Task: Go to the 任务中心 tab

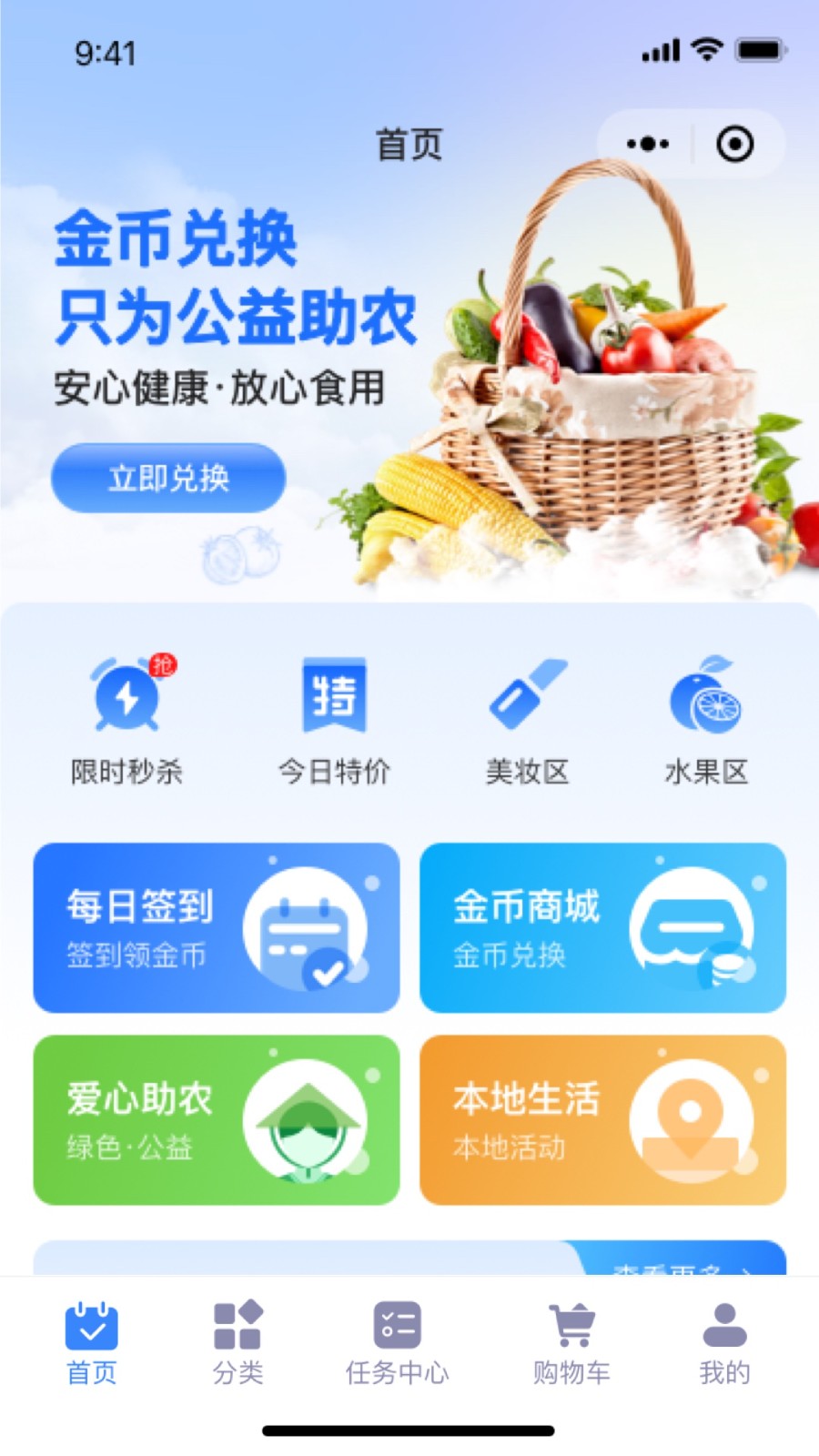Action: point(398,1343)
